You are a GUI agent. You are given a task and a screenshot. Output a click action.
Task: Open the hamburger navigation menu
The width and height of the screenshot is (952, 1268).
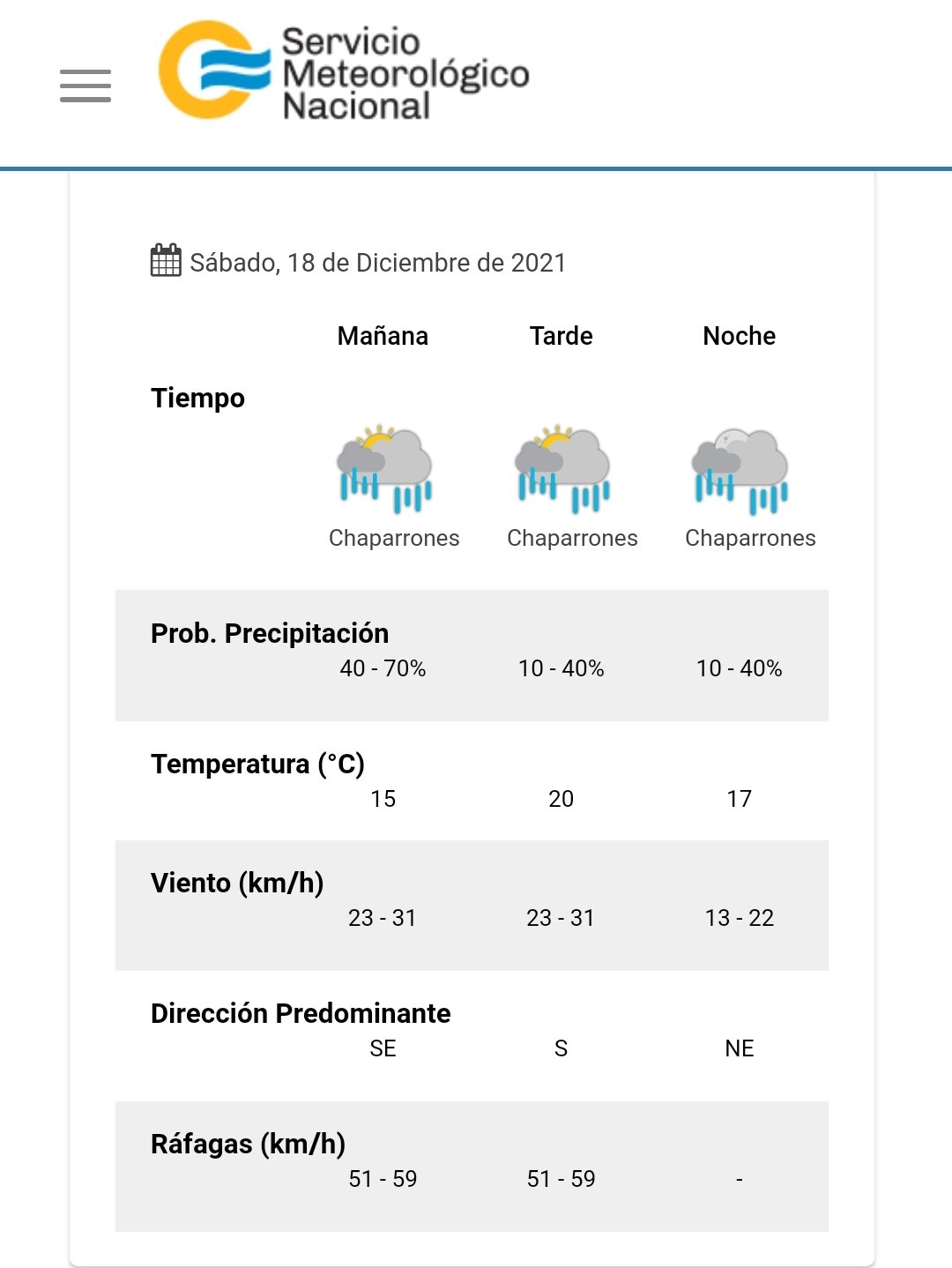(86, 86)
